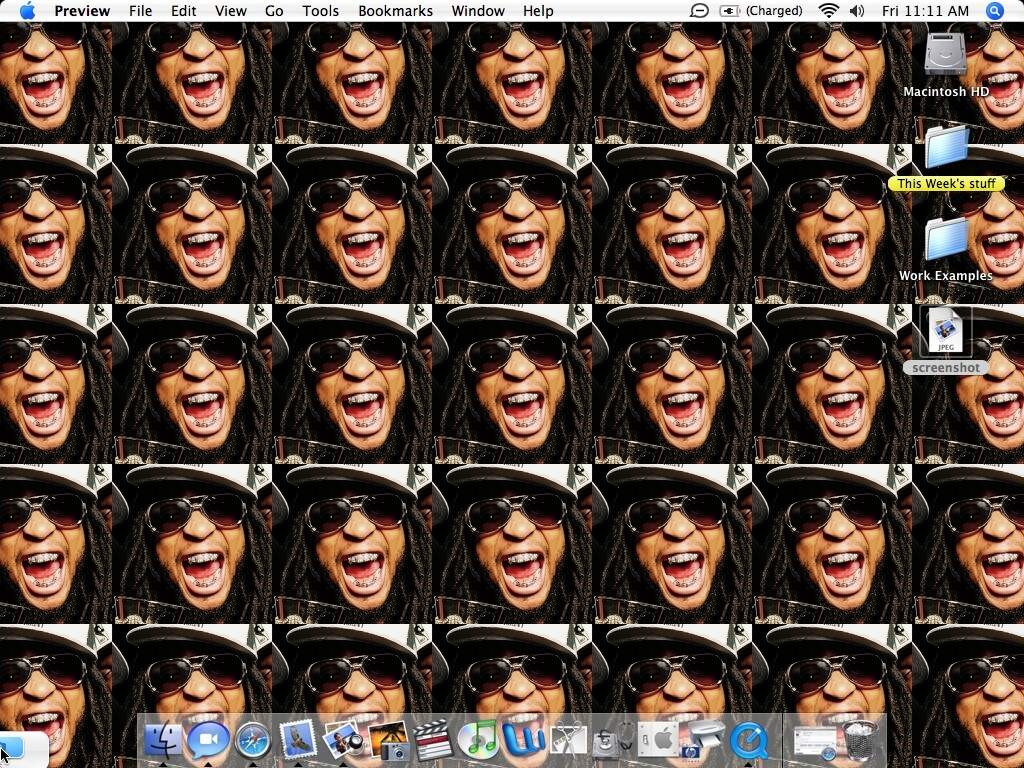
Task: Open the View menu
Action: pyautogui.click(x=230, y=11)
